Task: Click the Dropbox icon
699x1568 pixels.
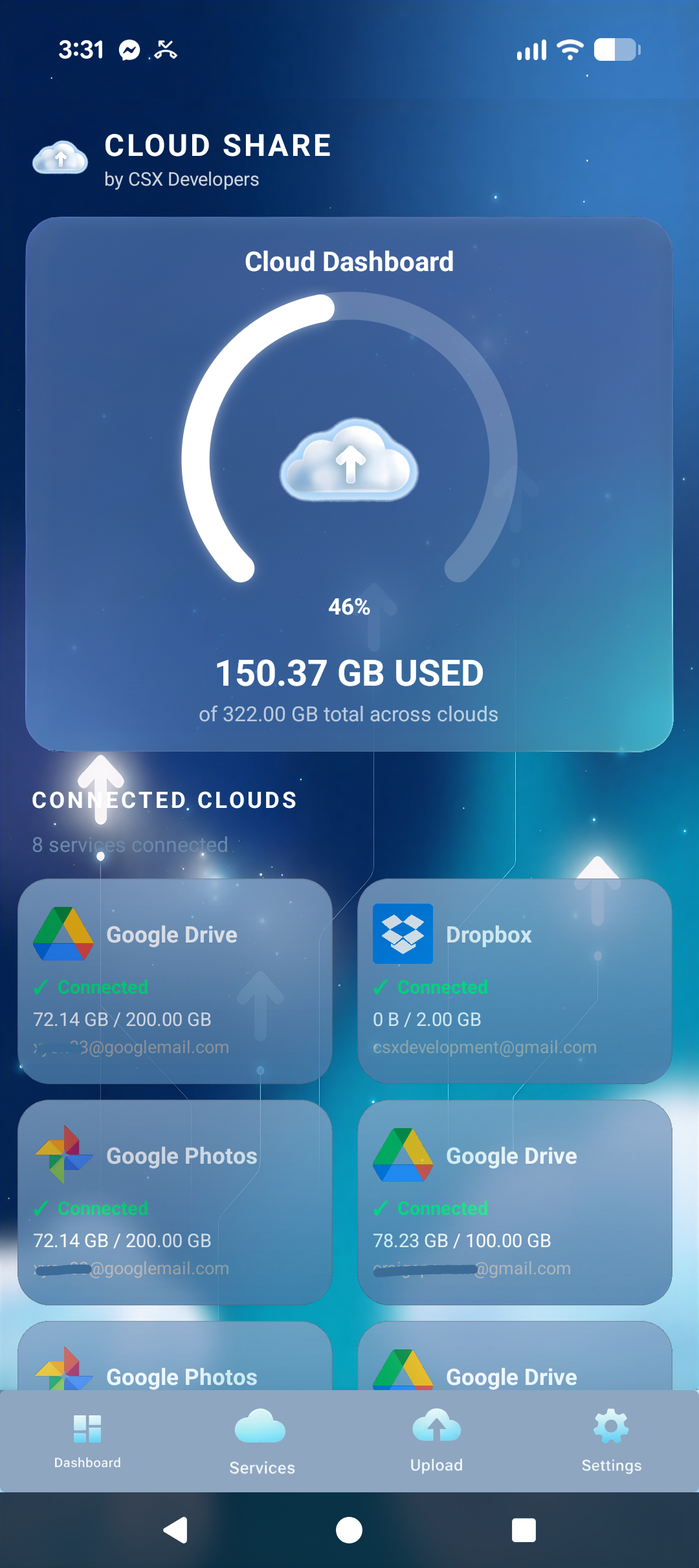Action: [x=401, y=934]
